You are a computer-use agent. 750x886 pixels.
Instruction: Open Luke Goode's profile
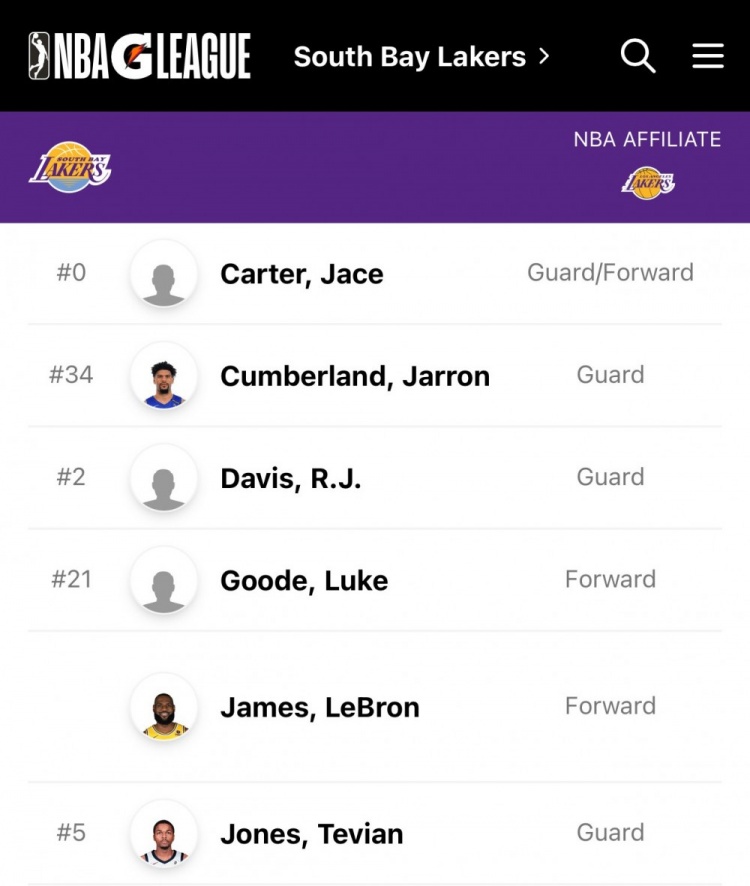click(303, 581)
